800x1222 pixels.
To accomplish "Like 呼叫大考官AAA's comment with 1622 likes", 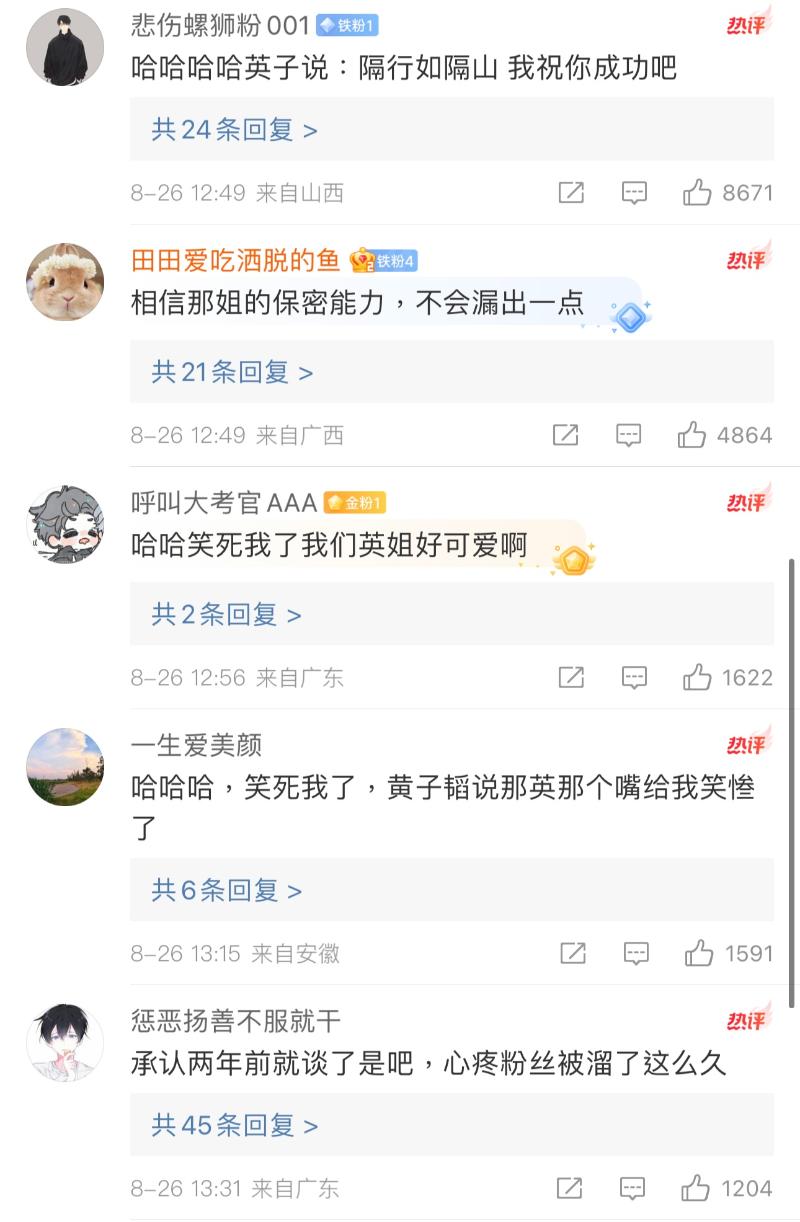I will (x=697, y=678).
